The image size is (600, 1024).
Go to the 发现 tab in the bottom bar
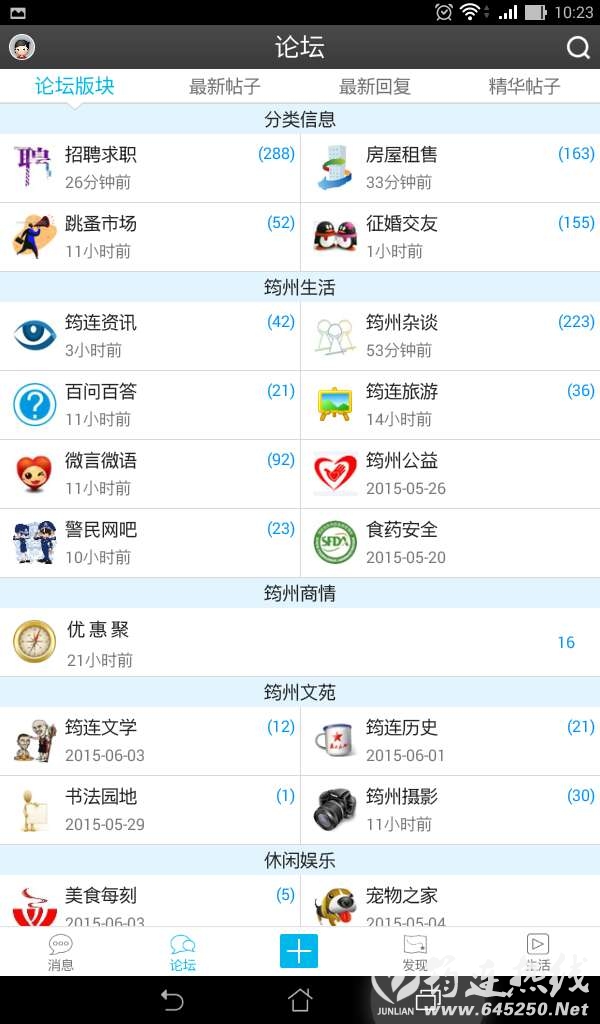pos(415,953)
